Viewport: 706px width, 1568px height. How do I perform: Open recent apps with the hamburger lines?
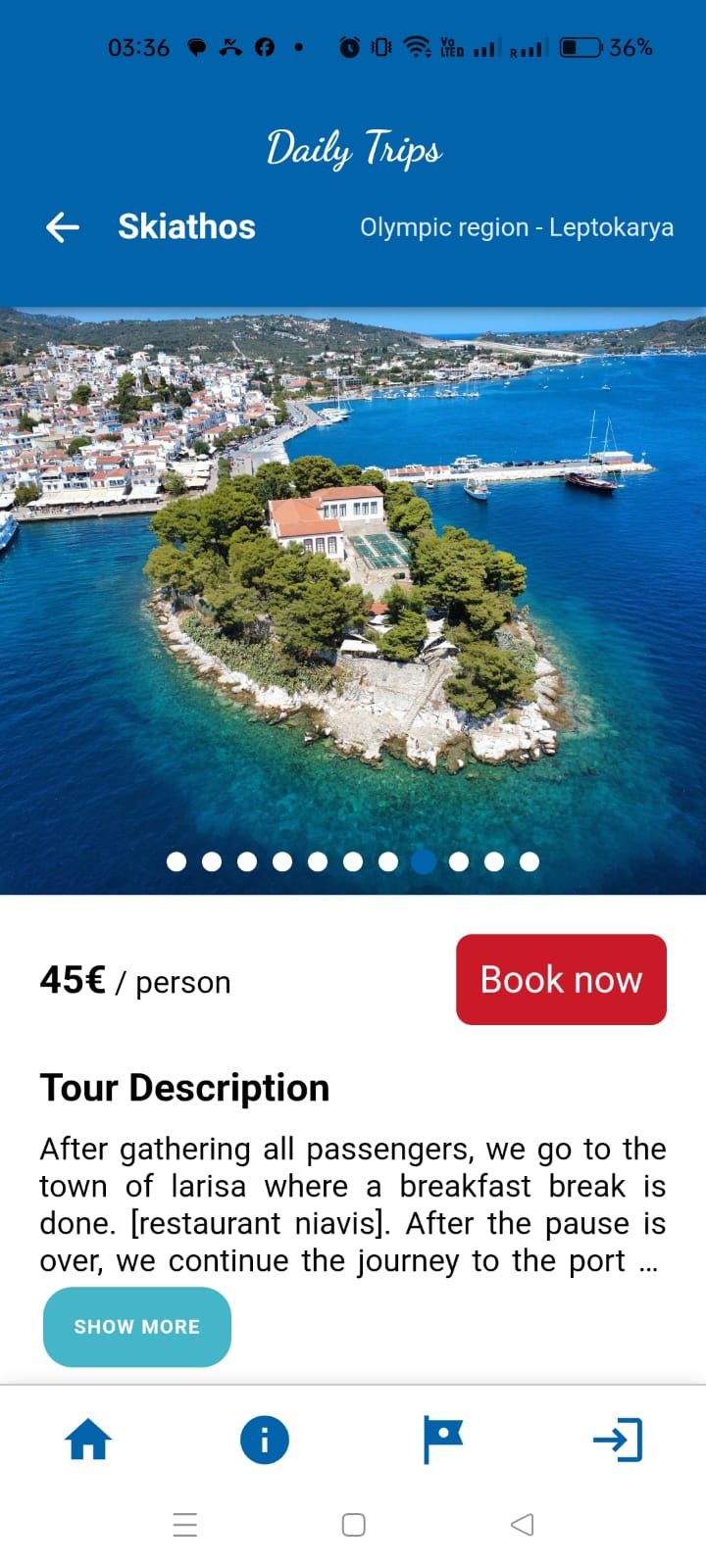tap(185, 1525)
